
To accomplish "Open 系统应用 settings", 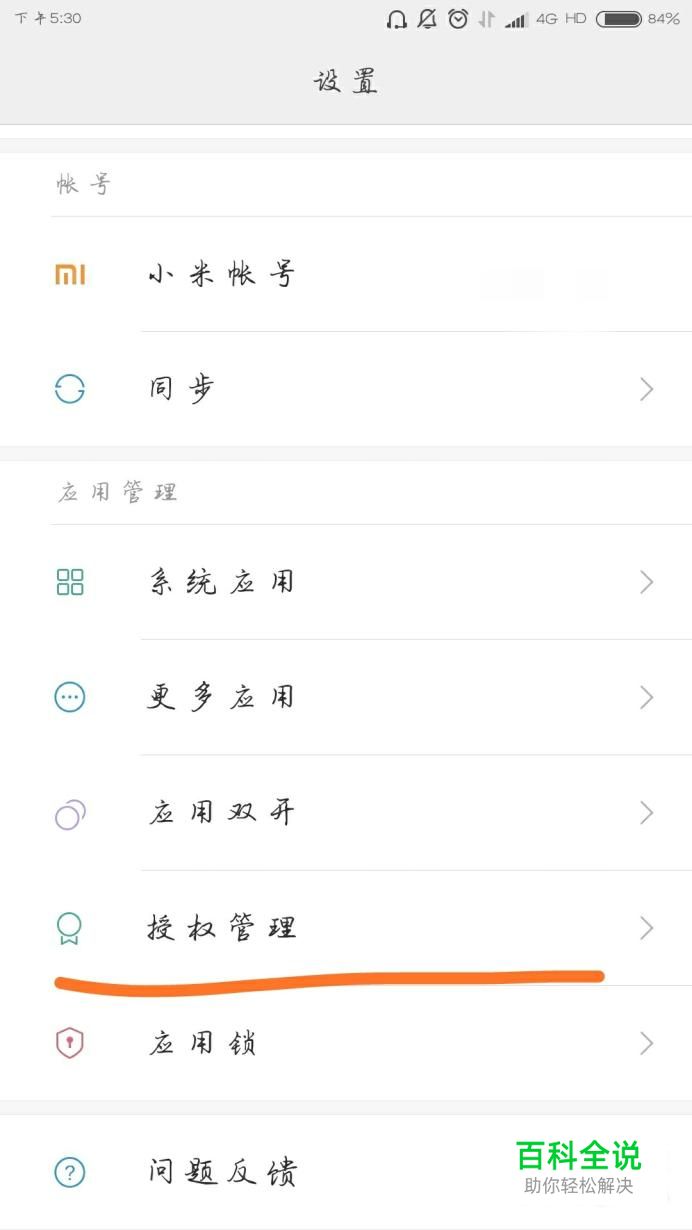I will pos(222,582).
